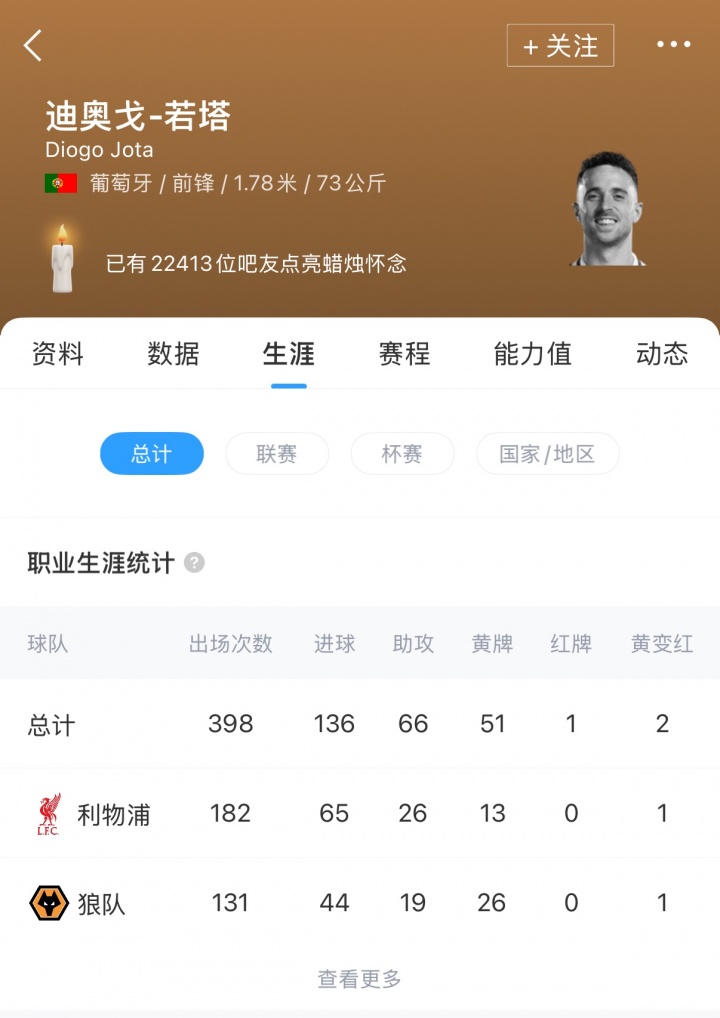Filter career stats by 联赛

(x=277, y=454)
